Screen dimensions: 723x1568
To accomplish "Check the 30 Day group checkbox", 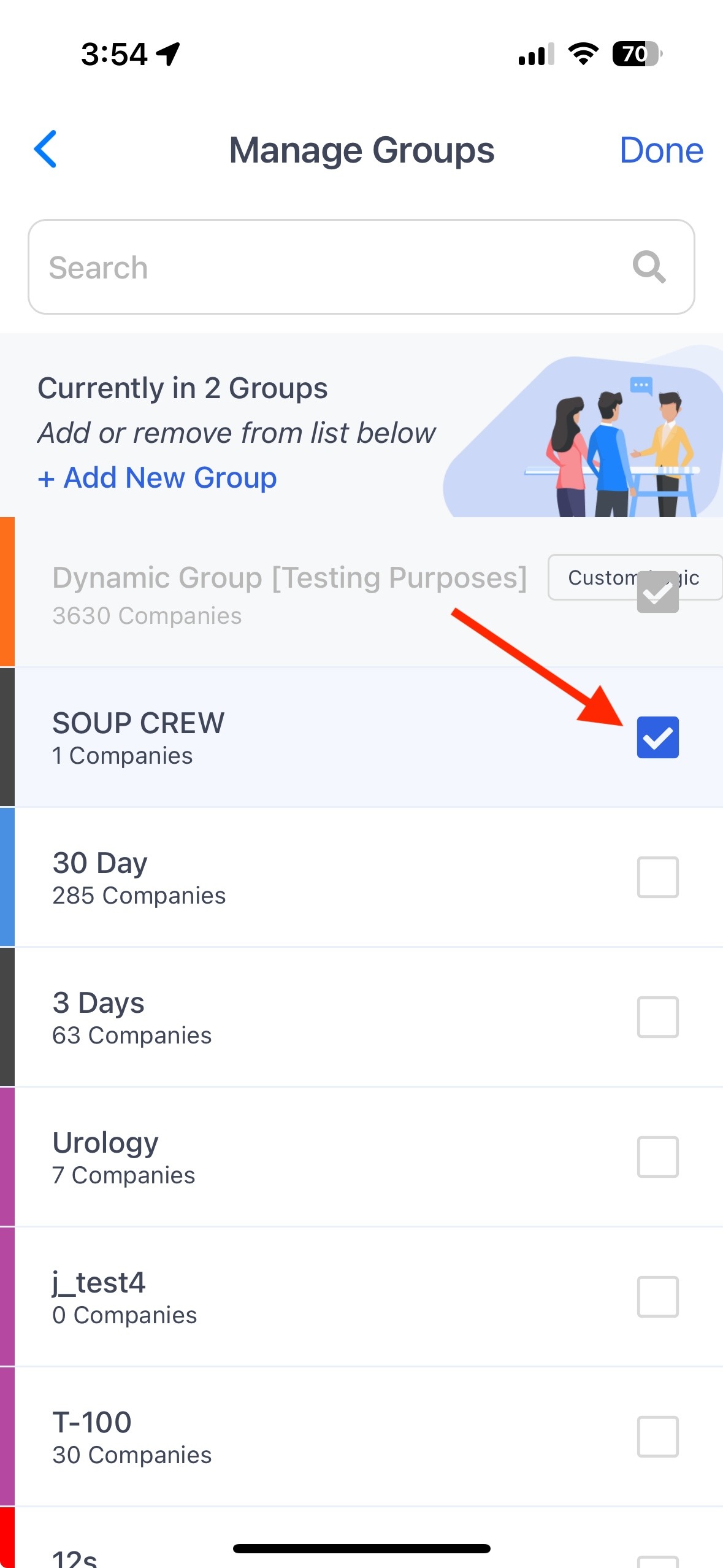I will (x=657, y=877).
